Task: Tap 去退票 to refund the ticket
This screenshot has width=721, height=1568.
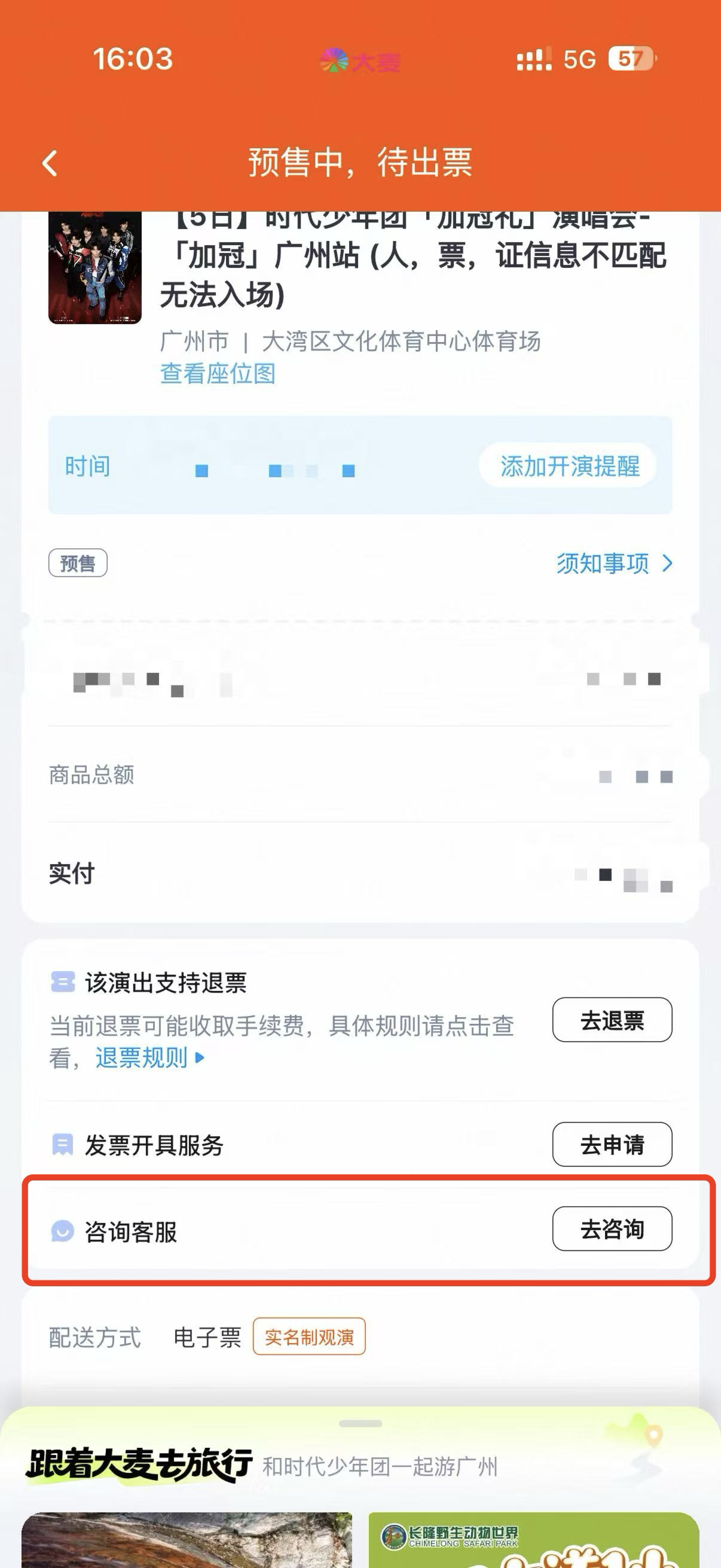Action: coord(612,1020)
